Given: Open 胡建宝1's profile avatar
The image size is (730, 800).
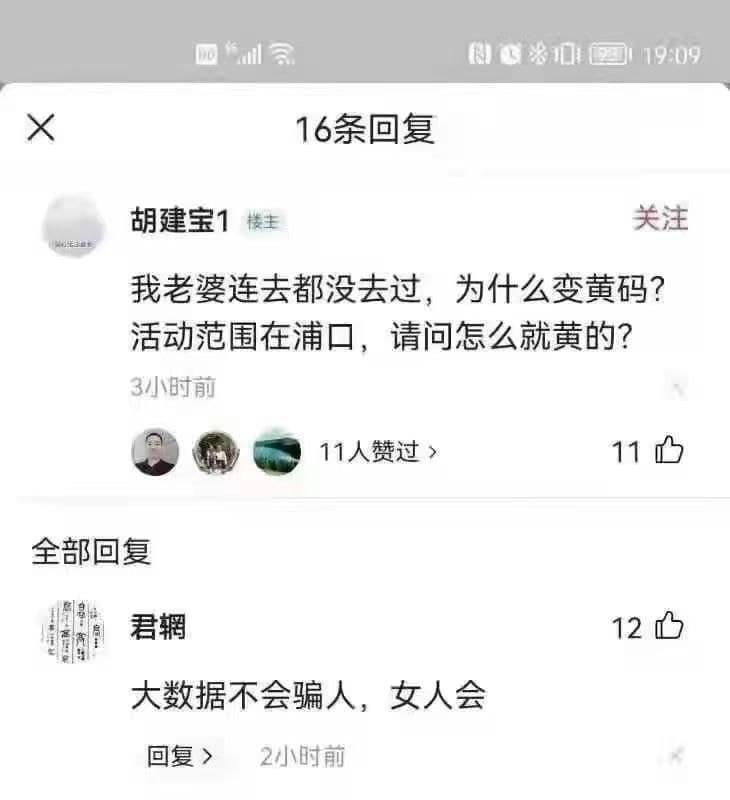Looking at the screenshot, I should 73,226.
